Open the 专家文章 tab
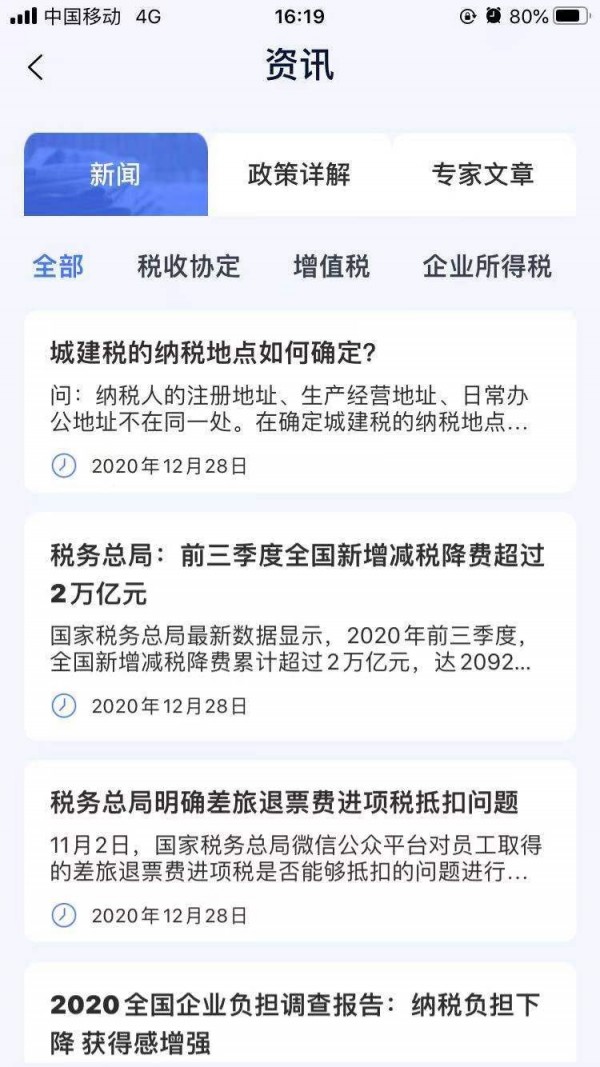 tap(483, 175)
